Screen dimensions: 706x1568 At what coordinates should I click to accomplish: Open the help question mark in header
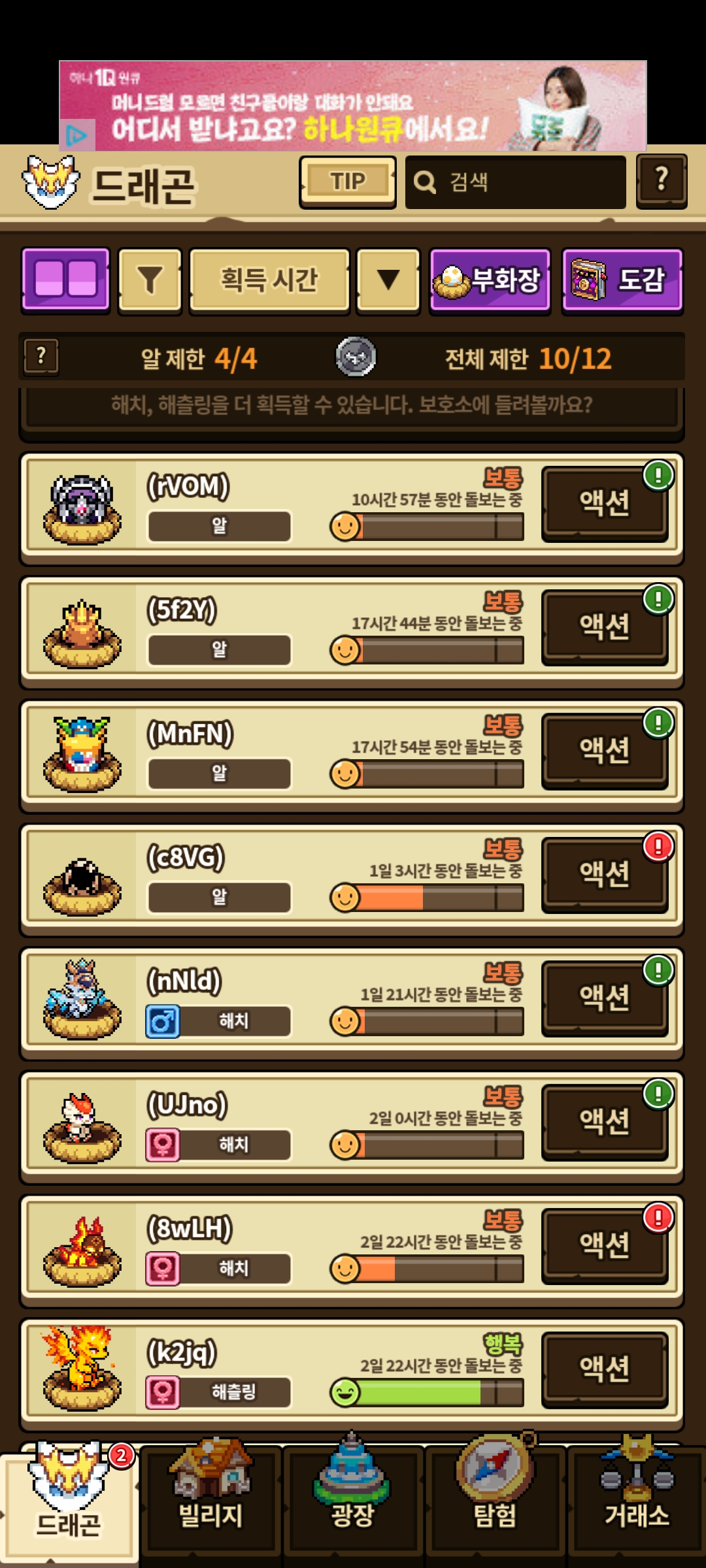click(661, 181)
